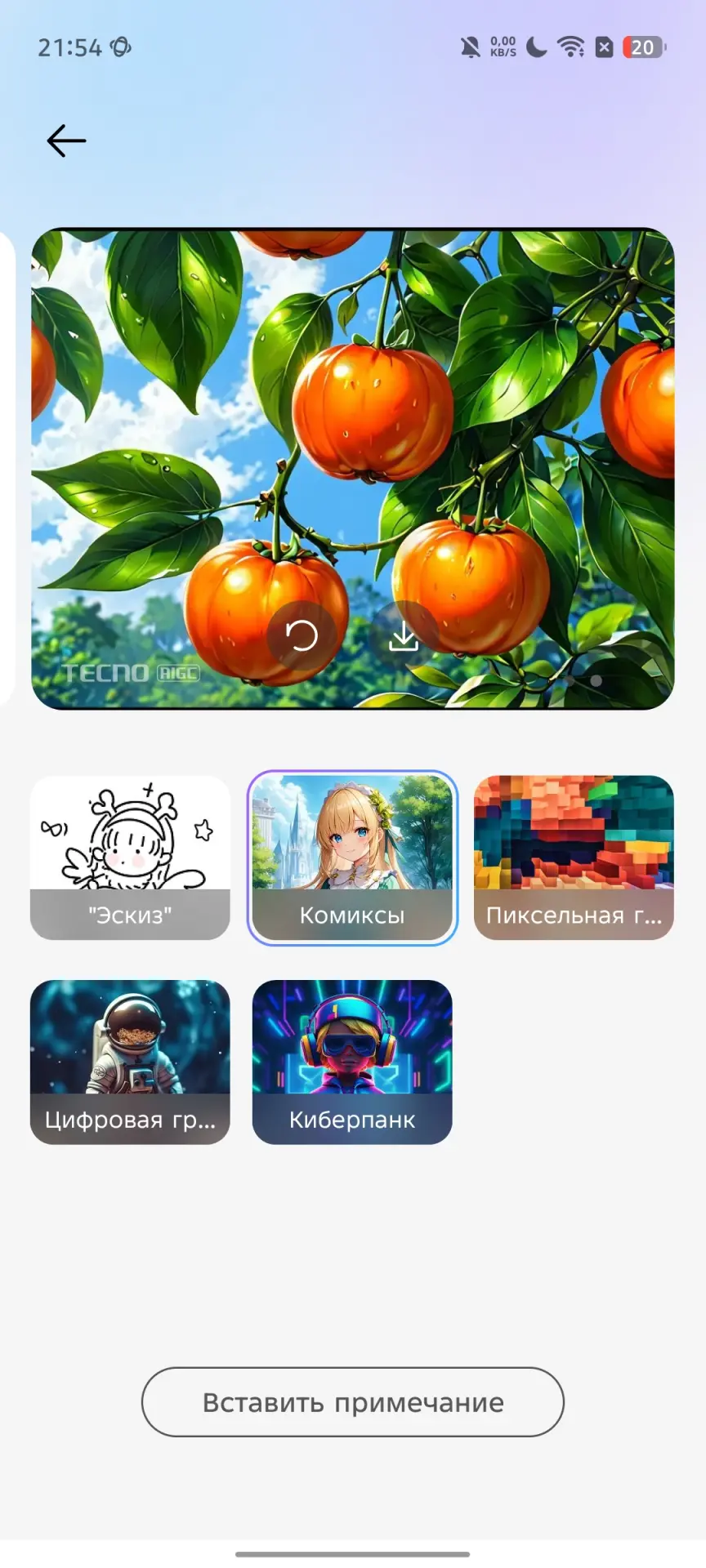The width and height of the screenshot is (706, 1568).
Task: Regenerate the image with the refresh icon
Action: point(302,635)
